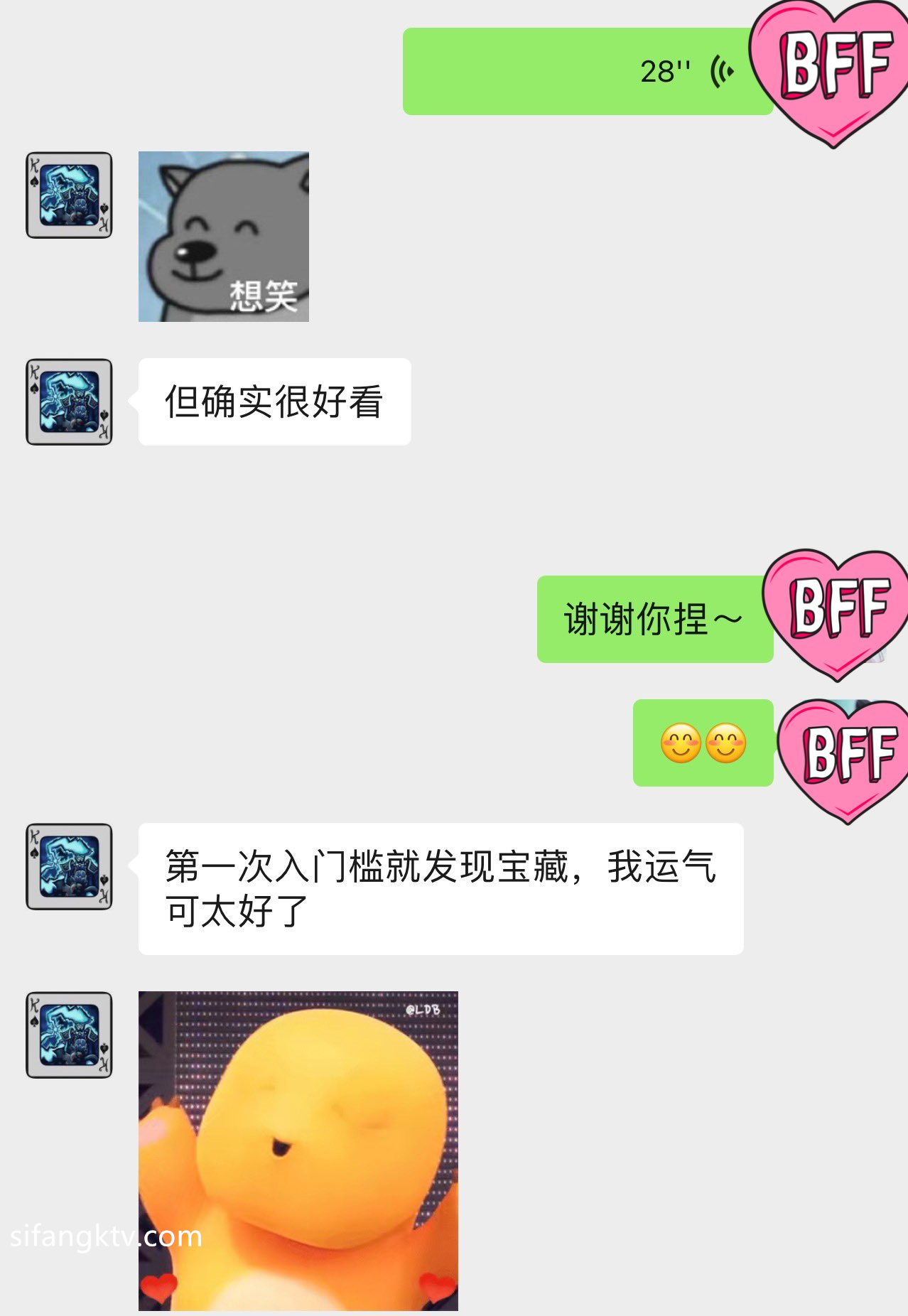View contact avatar beside 但确实很好看

[69, 402]
